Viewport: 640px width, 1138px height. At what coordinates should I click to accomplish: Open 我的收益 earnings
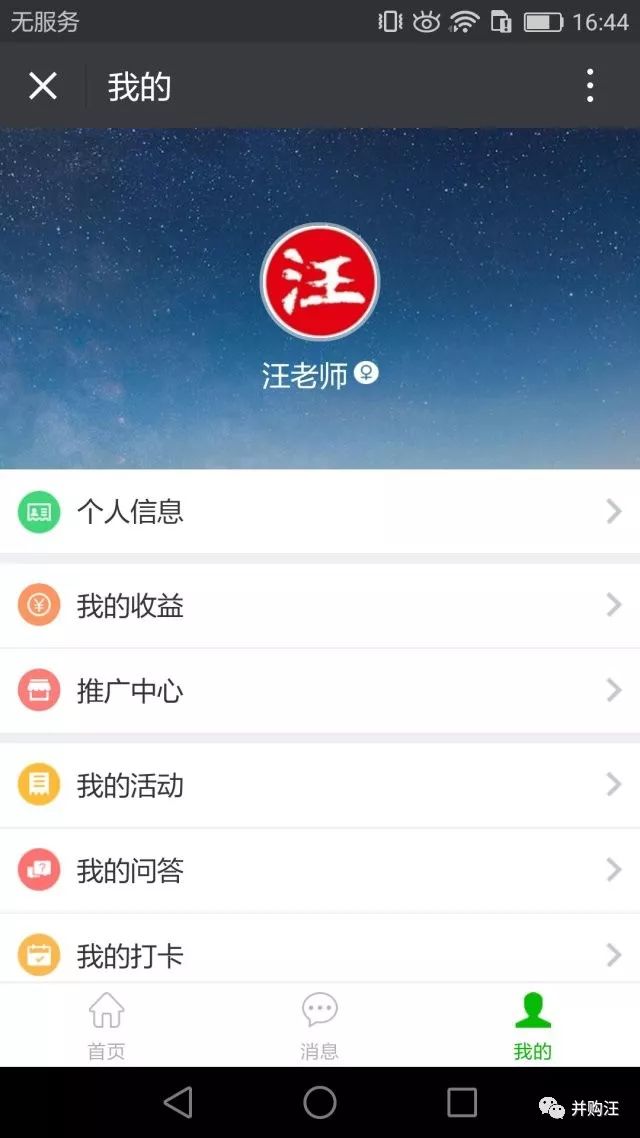320,606
